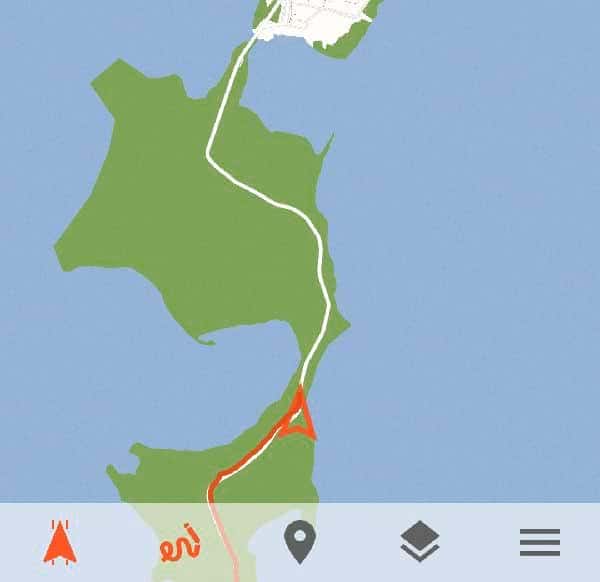Open the hamburger menu
The width and height of the screenshot is (600, 582).
tap(540, 543)
